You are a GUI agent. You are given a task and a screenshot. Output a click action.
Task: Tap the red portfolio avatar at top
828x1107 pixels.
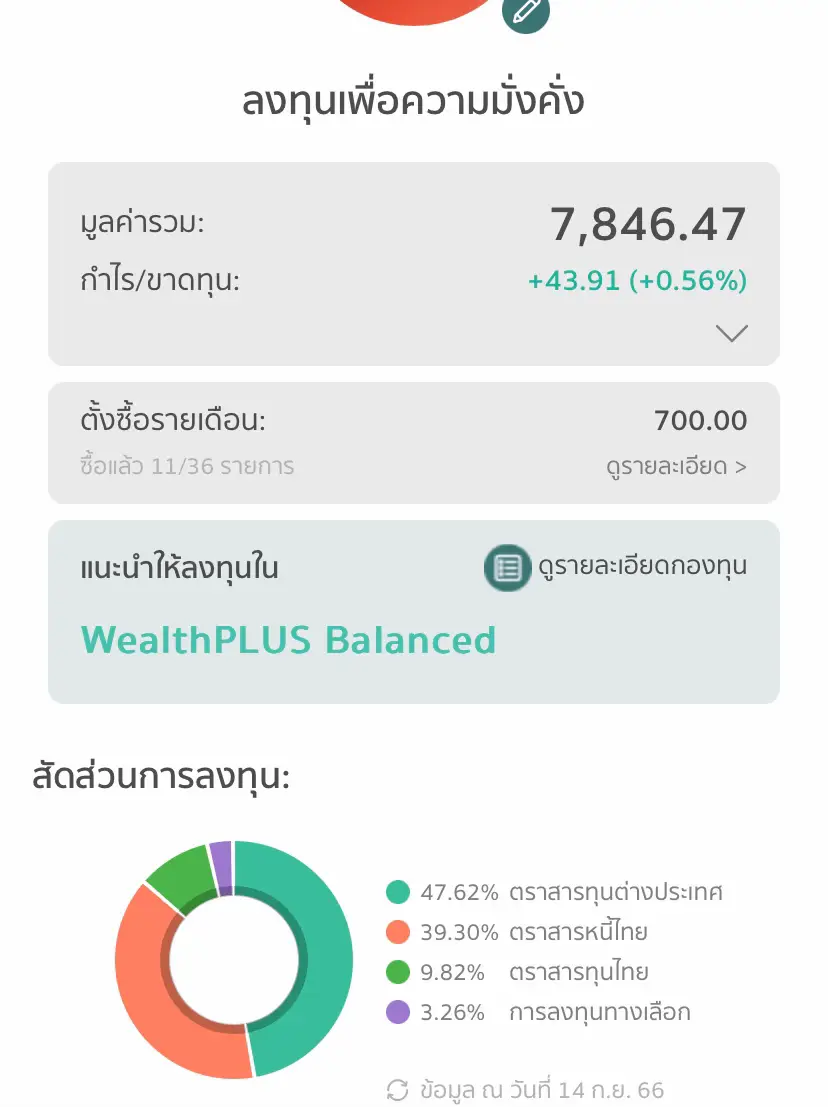(x=413, y=10)
